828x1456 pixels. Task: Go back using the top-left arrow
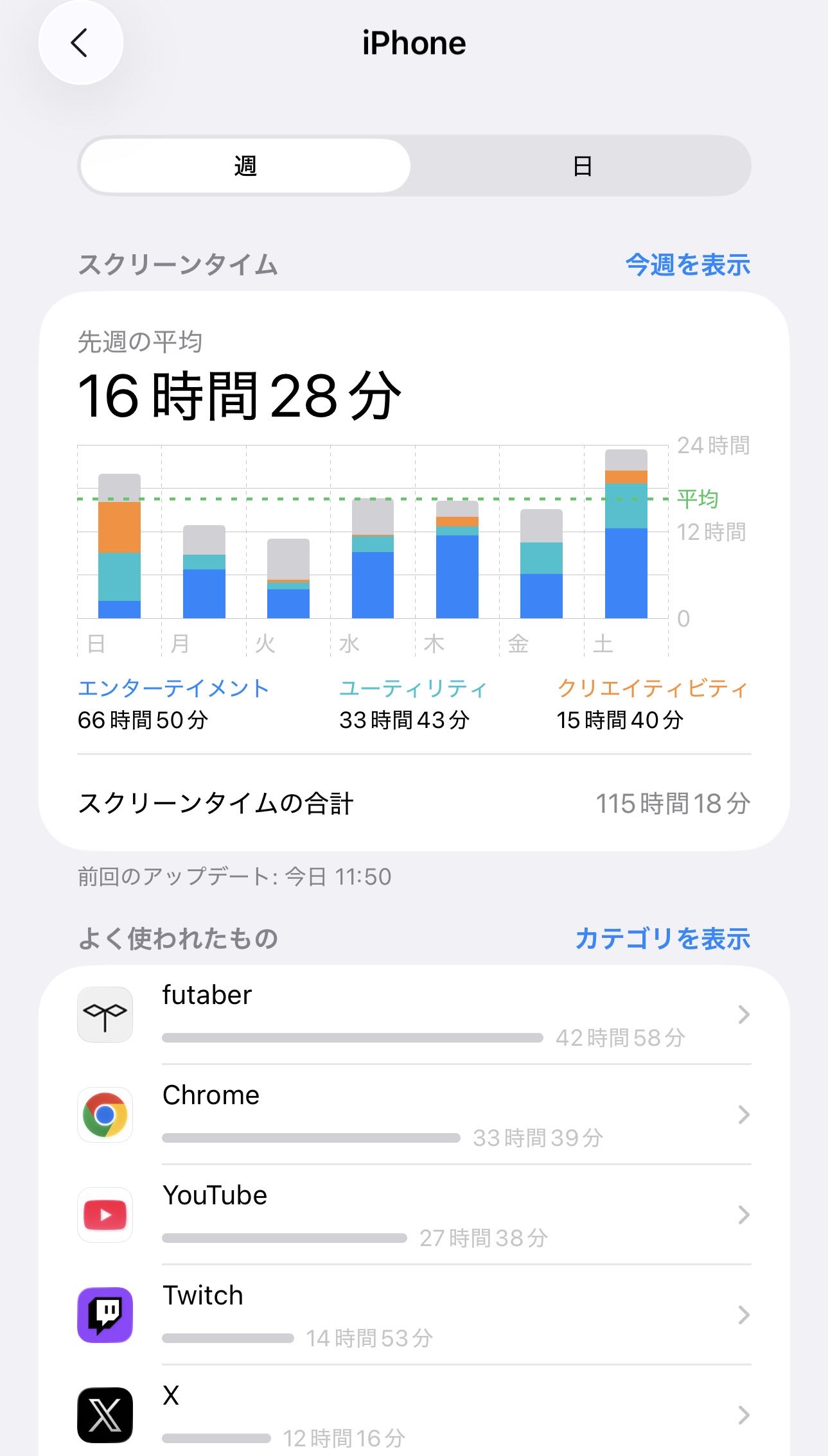pos(80,43)
